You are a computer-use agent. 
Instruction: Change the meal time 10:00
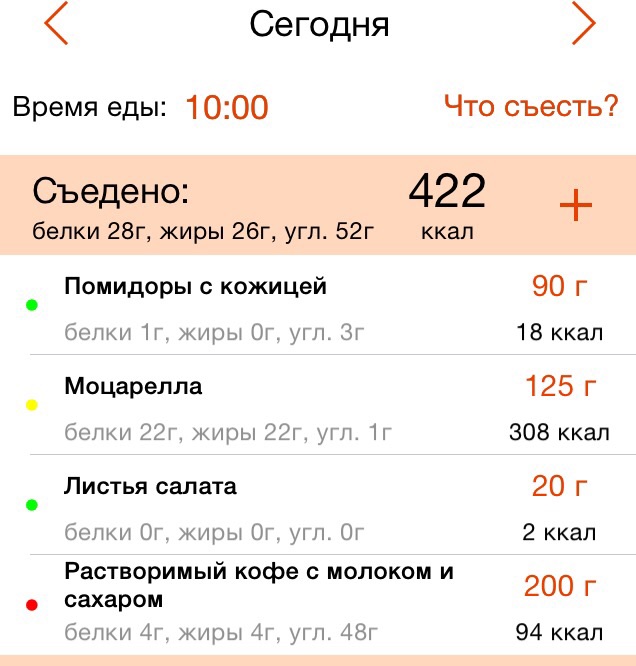226,107
